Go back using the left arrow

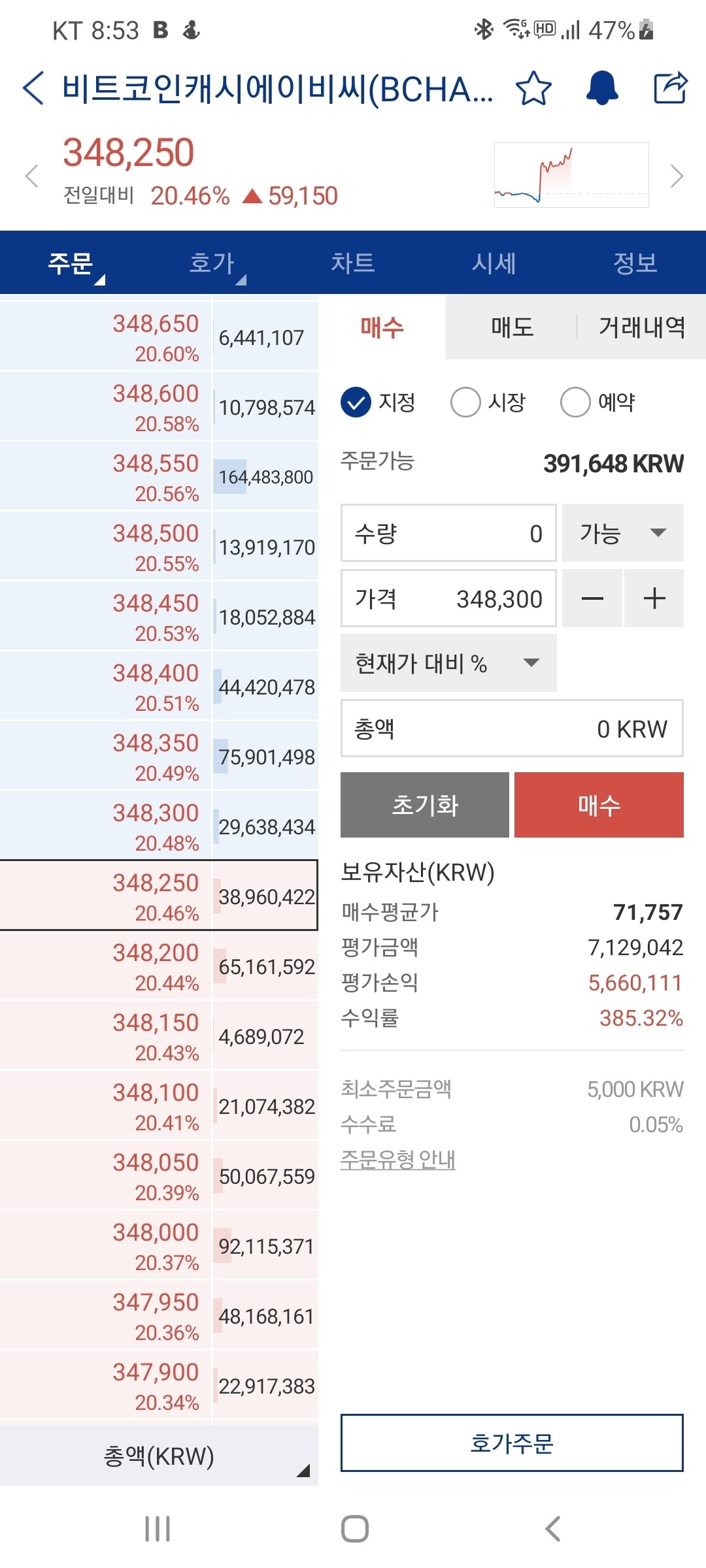click(32, 87)
